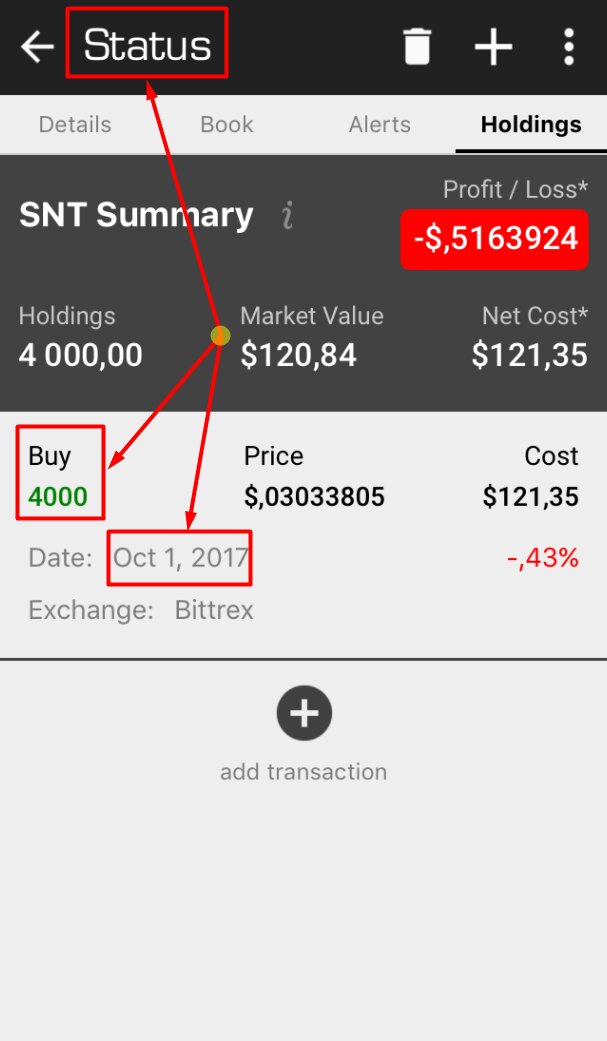607x1041 pixels.
Task: Tap the plus icon in top bar
Action: (x=493, y=47)
